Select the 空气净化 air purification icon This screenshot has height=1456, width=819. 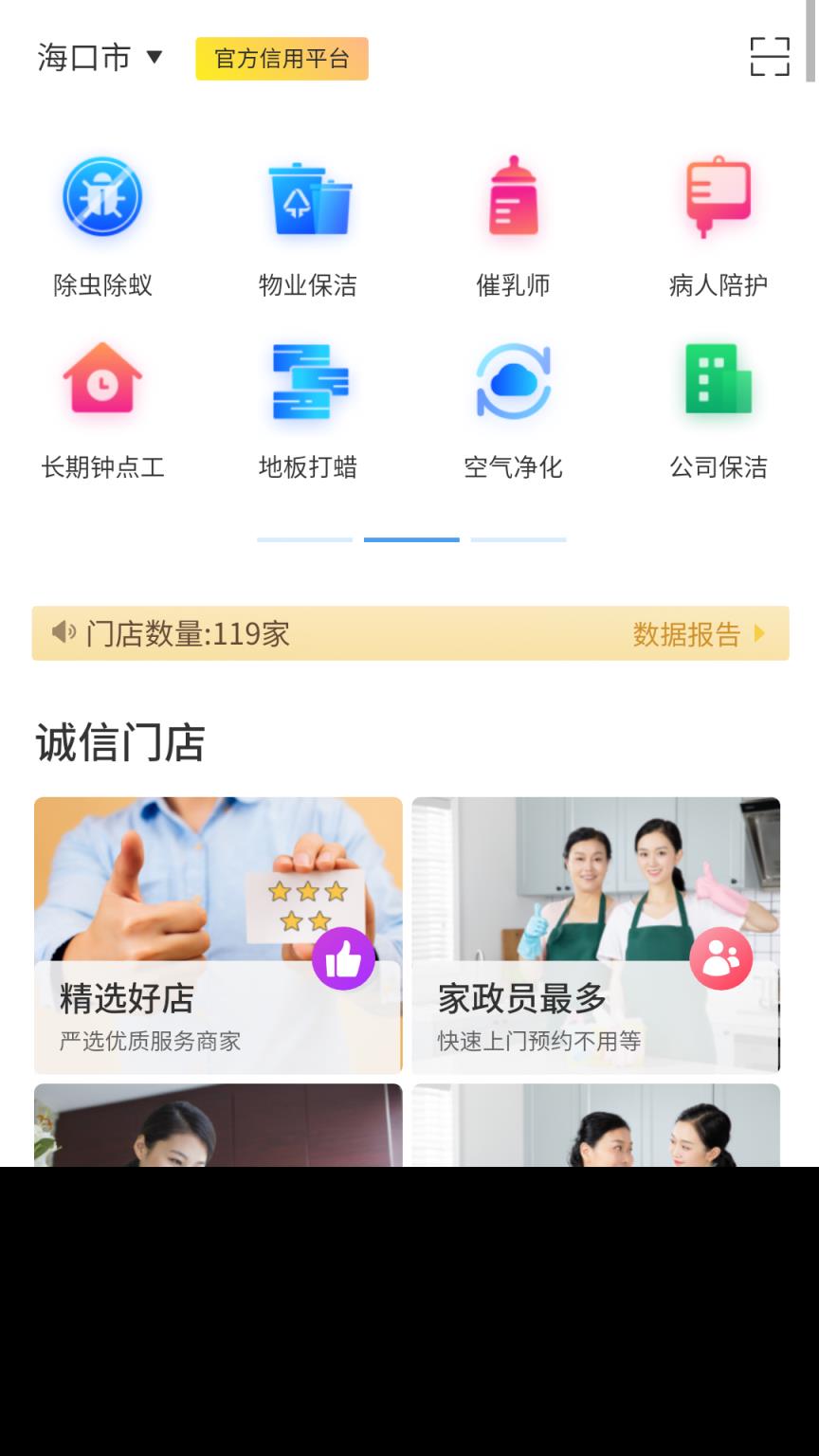[512, 379]
